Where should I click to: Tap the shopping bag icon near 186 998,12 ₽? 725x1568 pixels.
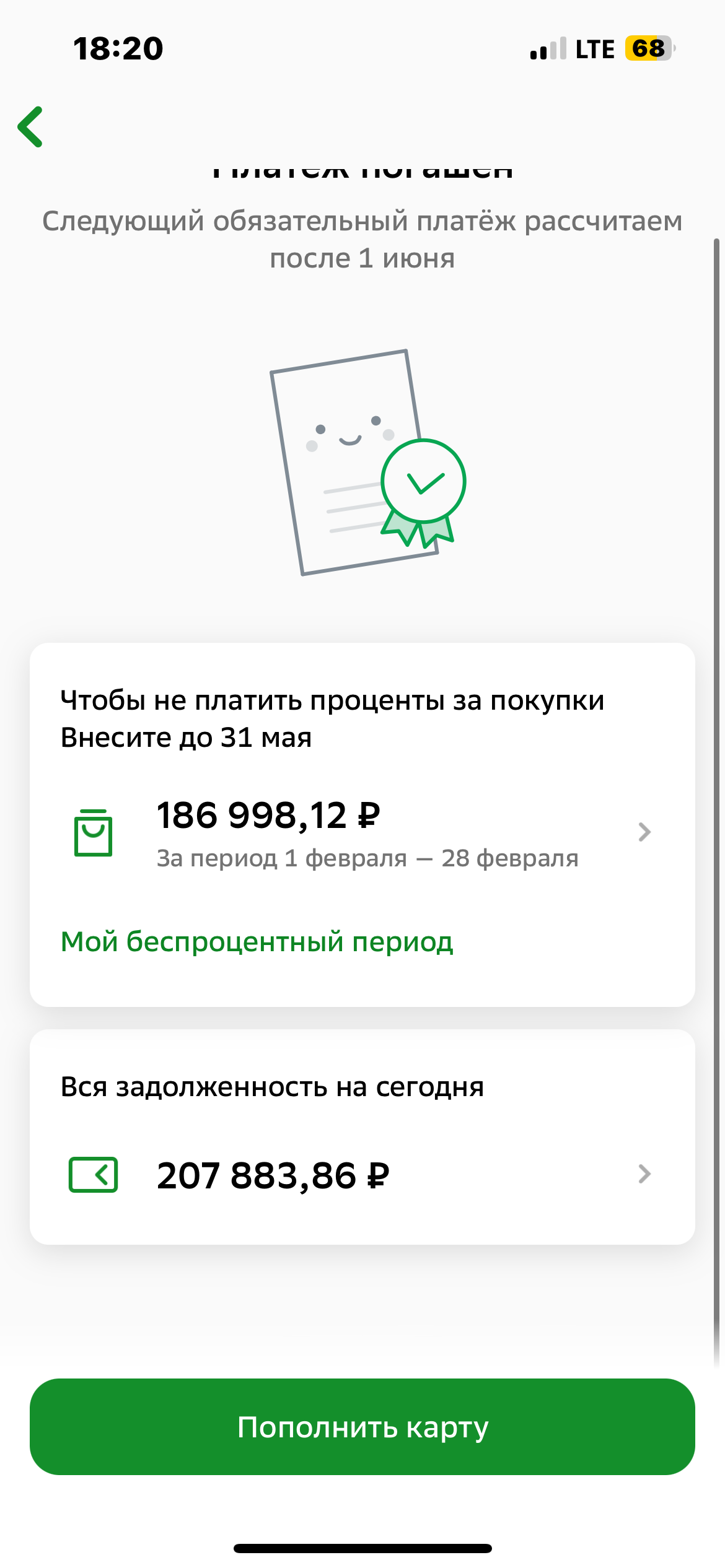(x=94, y=833)
